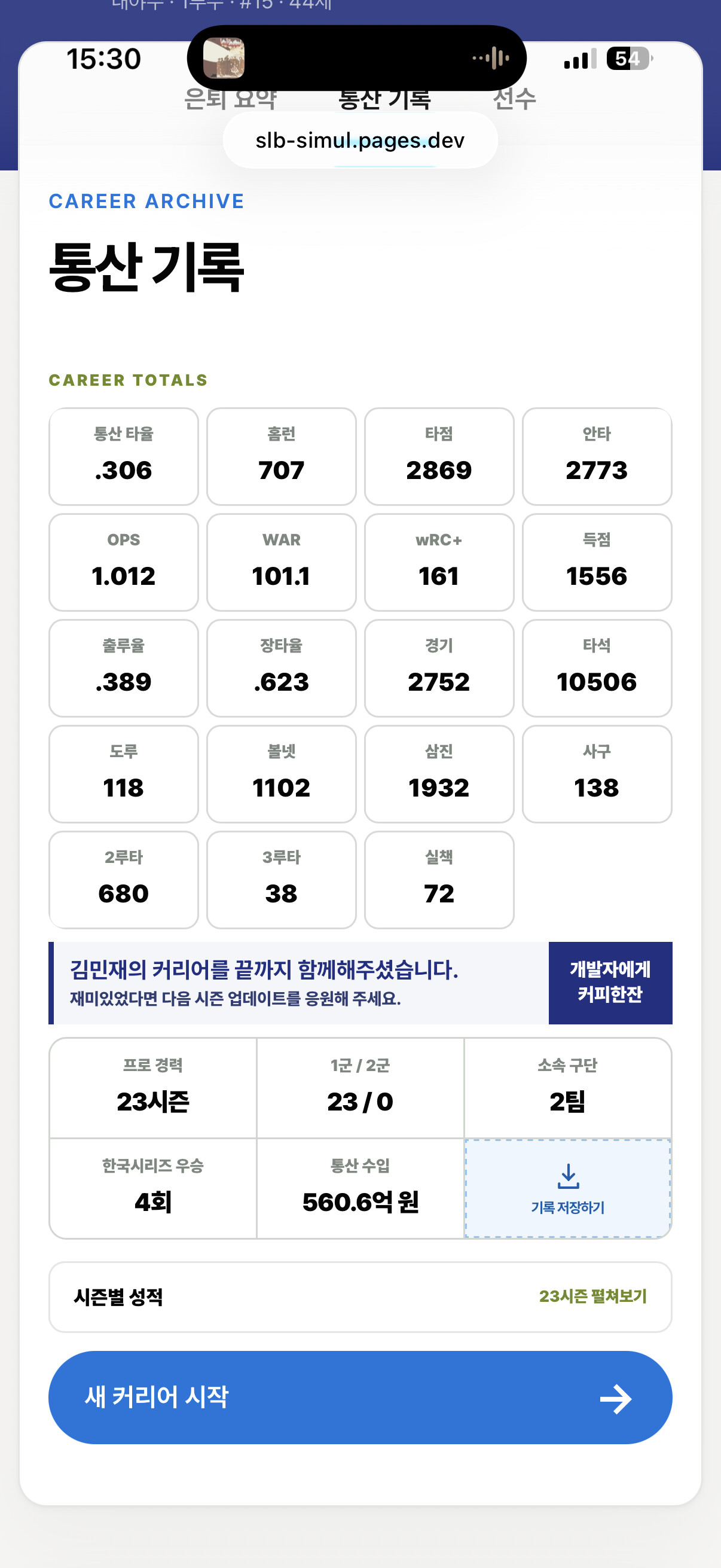This screenshot has width=721, height=1568.
Task: Start a new career with 새 커리어 시작
Action: pos(360,1397)
